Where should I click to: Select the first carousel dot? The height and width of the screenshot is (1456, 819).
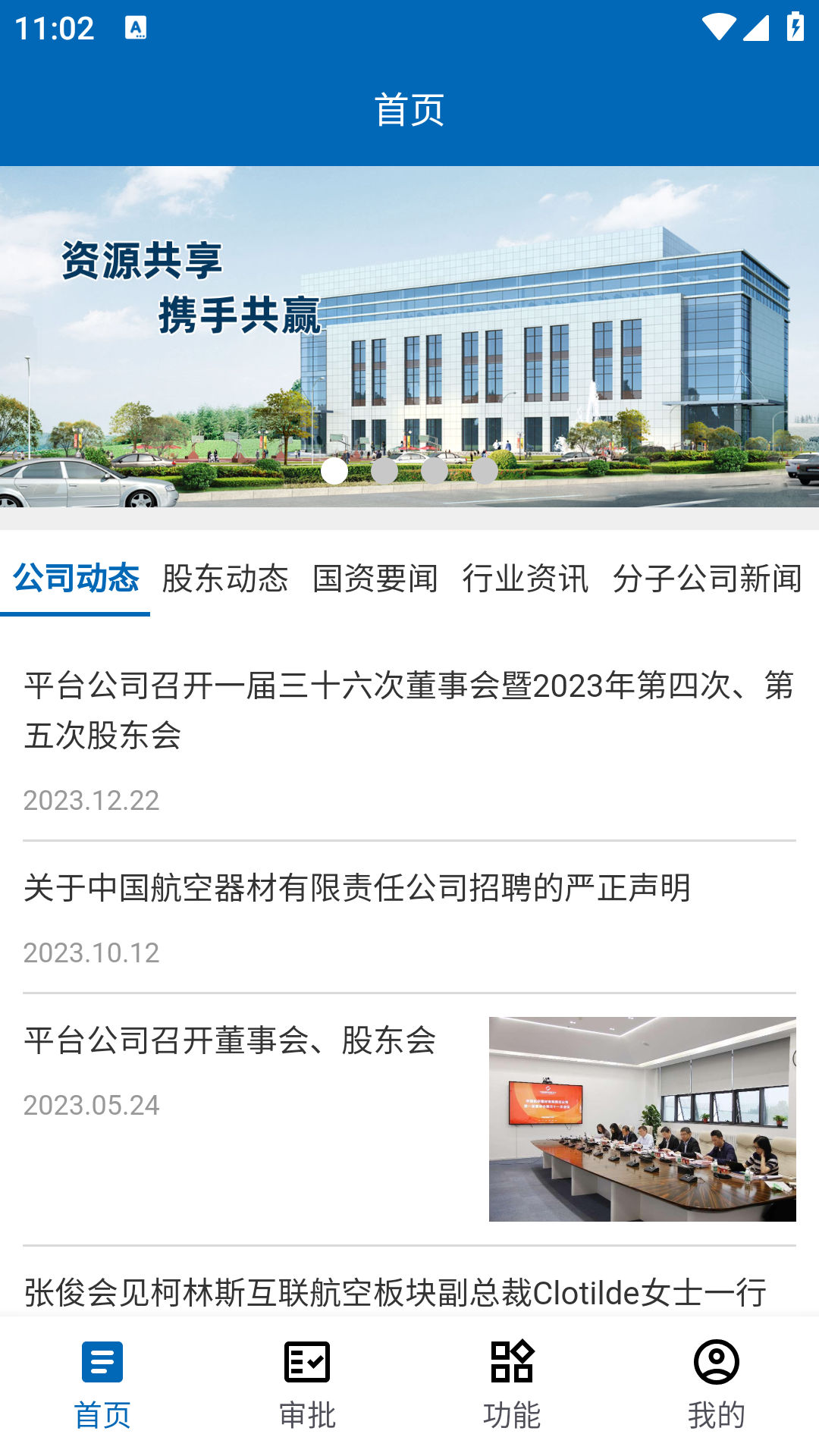point(336,472)
